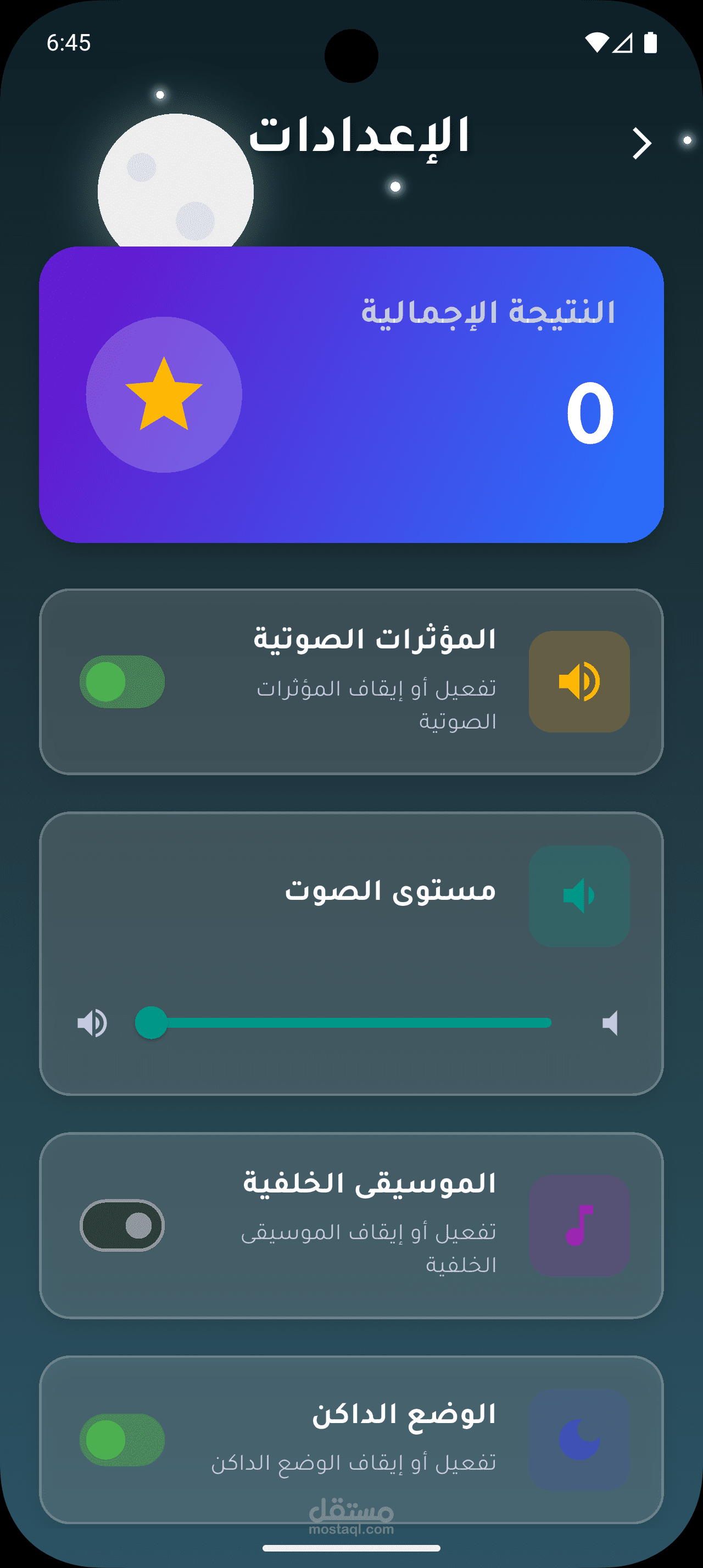Disable the dark mode (الوضع الداكن) switch
This screenshot has height=1568, width=703.
coord(122,1440)
